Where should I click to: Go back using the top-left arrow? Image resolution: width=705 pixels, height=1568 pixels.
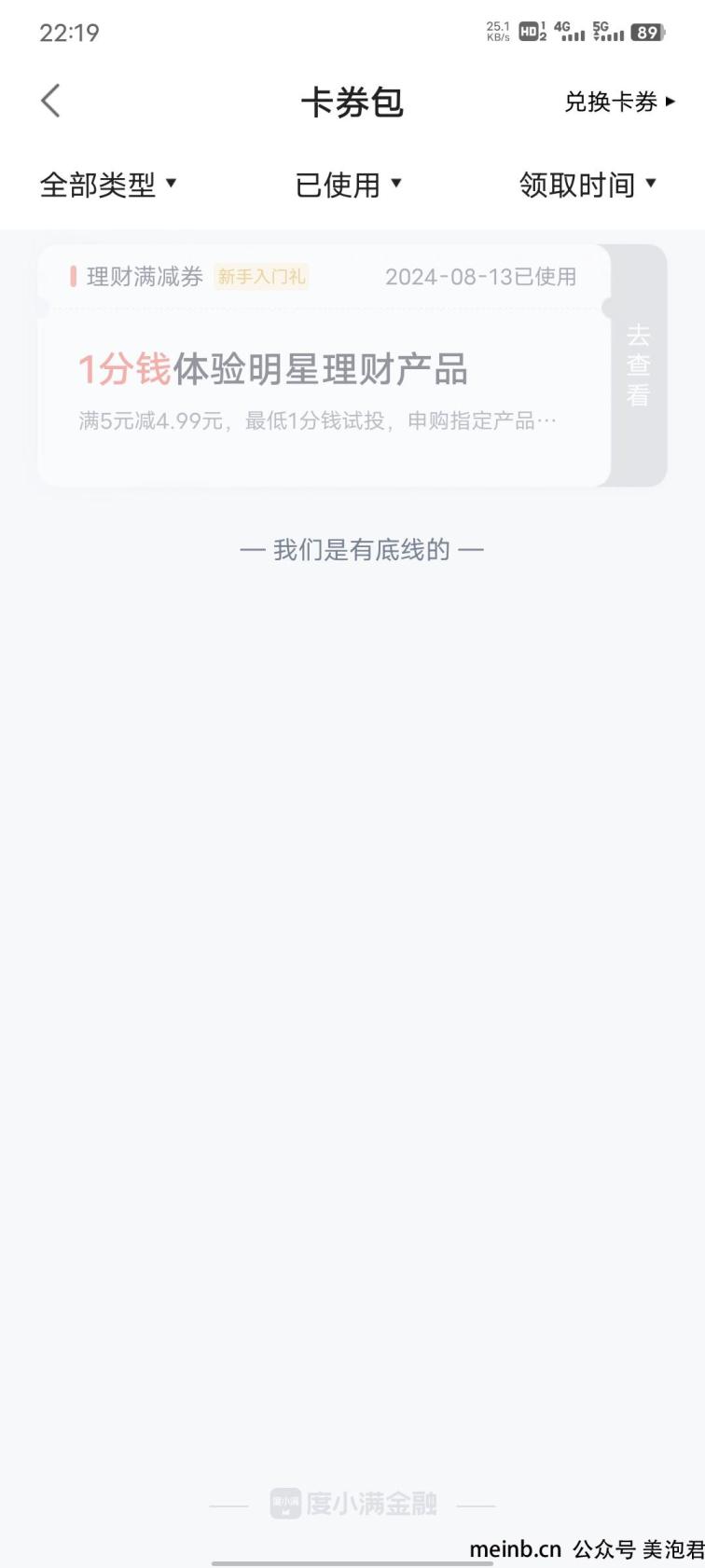pos(51,101)
